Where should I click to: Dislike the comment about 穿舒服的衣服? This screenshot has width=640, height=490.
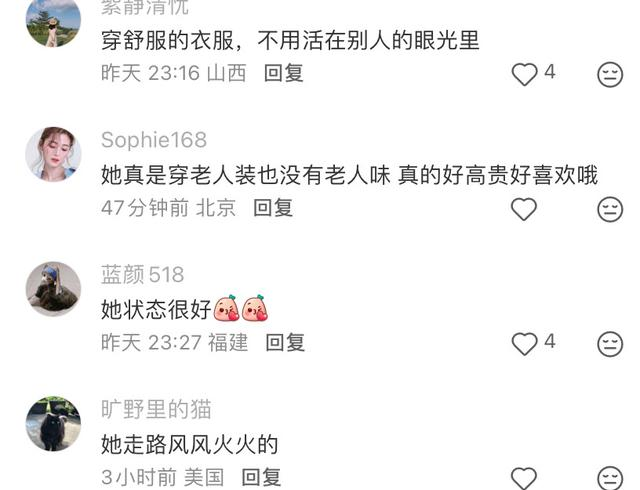click(x=609, y=74)
